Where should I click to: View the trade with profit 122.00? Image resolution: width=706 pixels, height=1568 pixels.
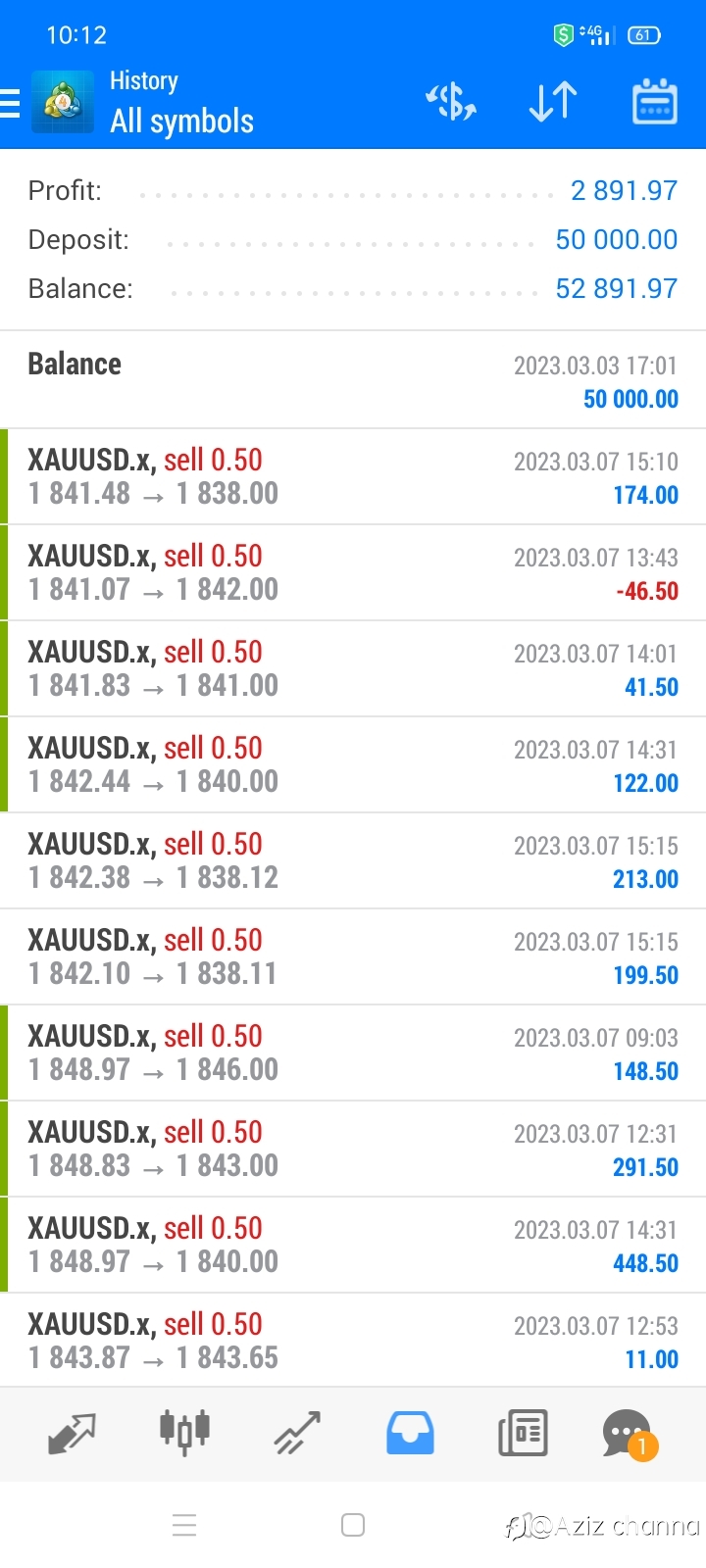(353, 764)
